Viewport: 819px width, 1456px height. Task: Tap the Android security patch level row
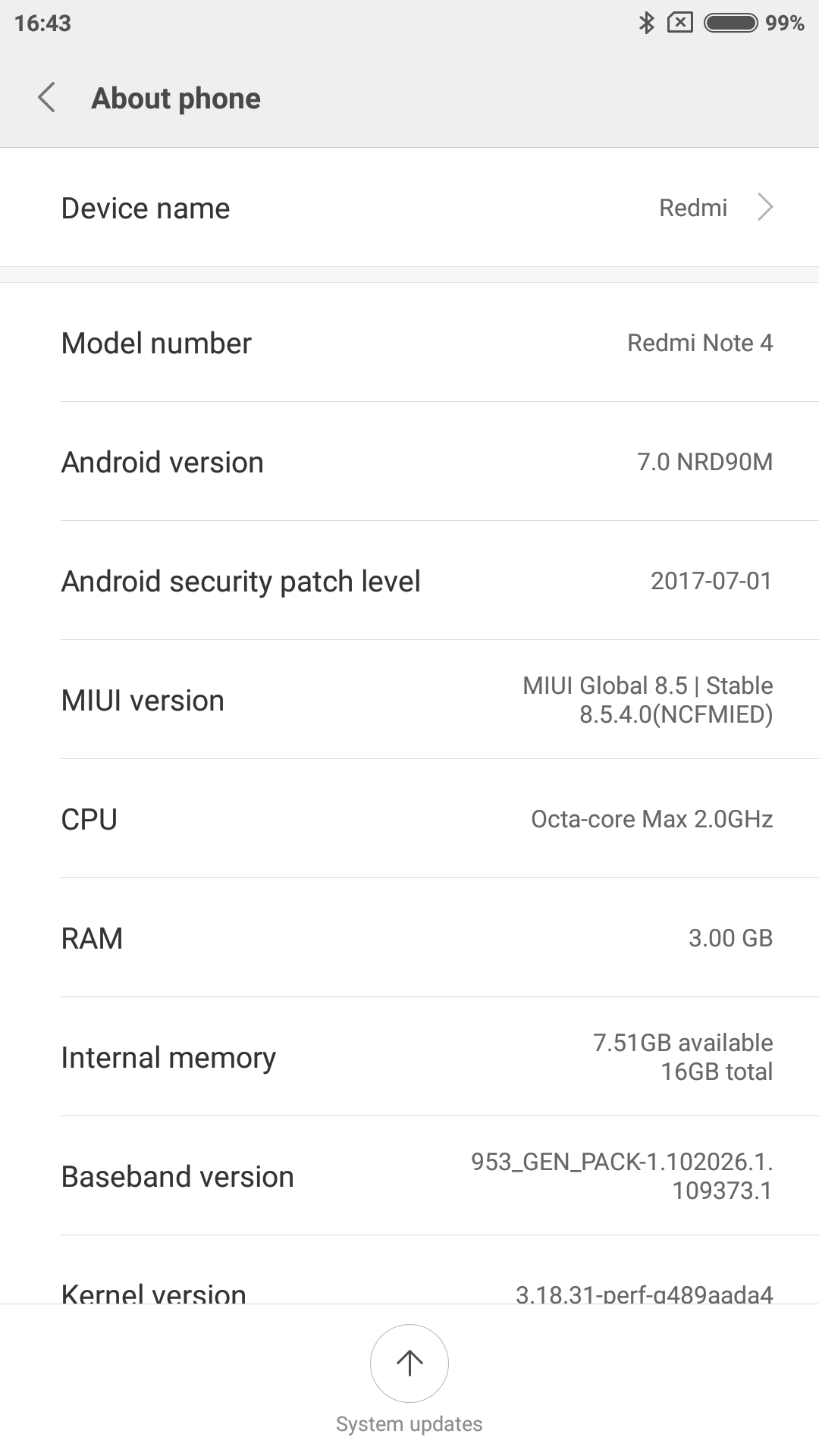point(409,581)
